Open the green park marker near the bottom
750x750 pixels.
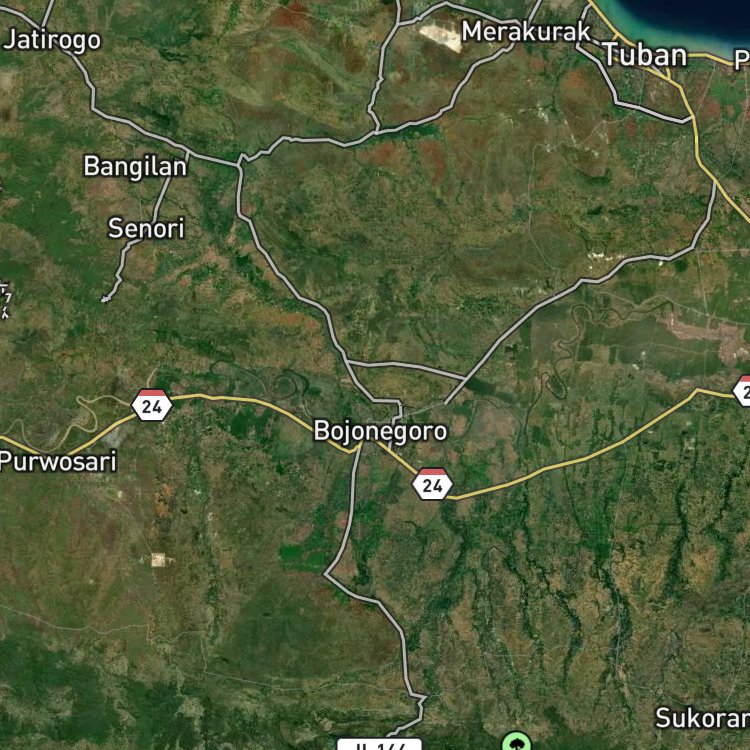(x=517, y=742)
